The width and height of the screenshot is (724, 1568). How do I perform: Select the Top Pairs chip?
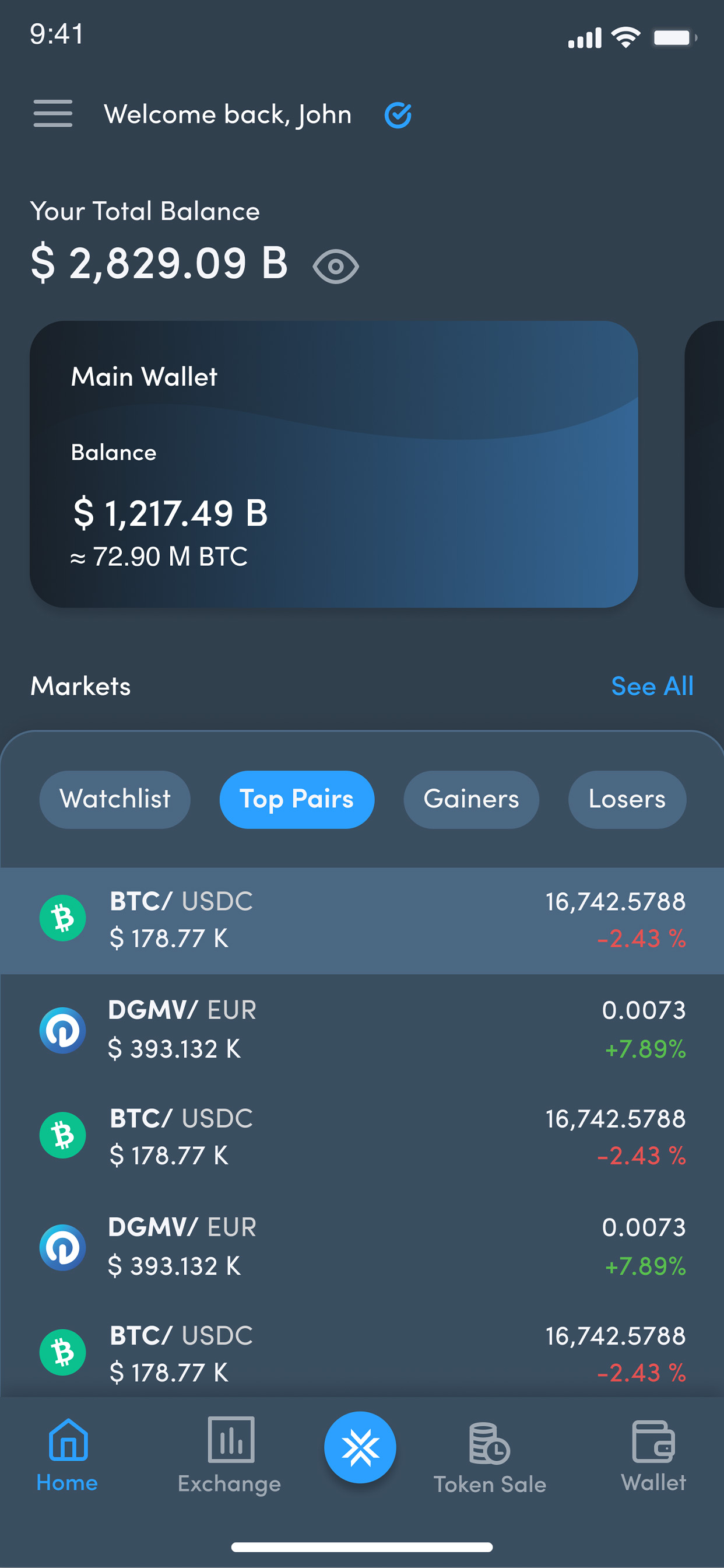click(296, 799)
